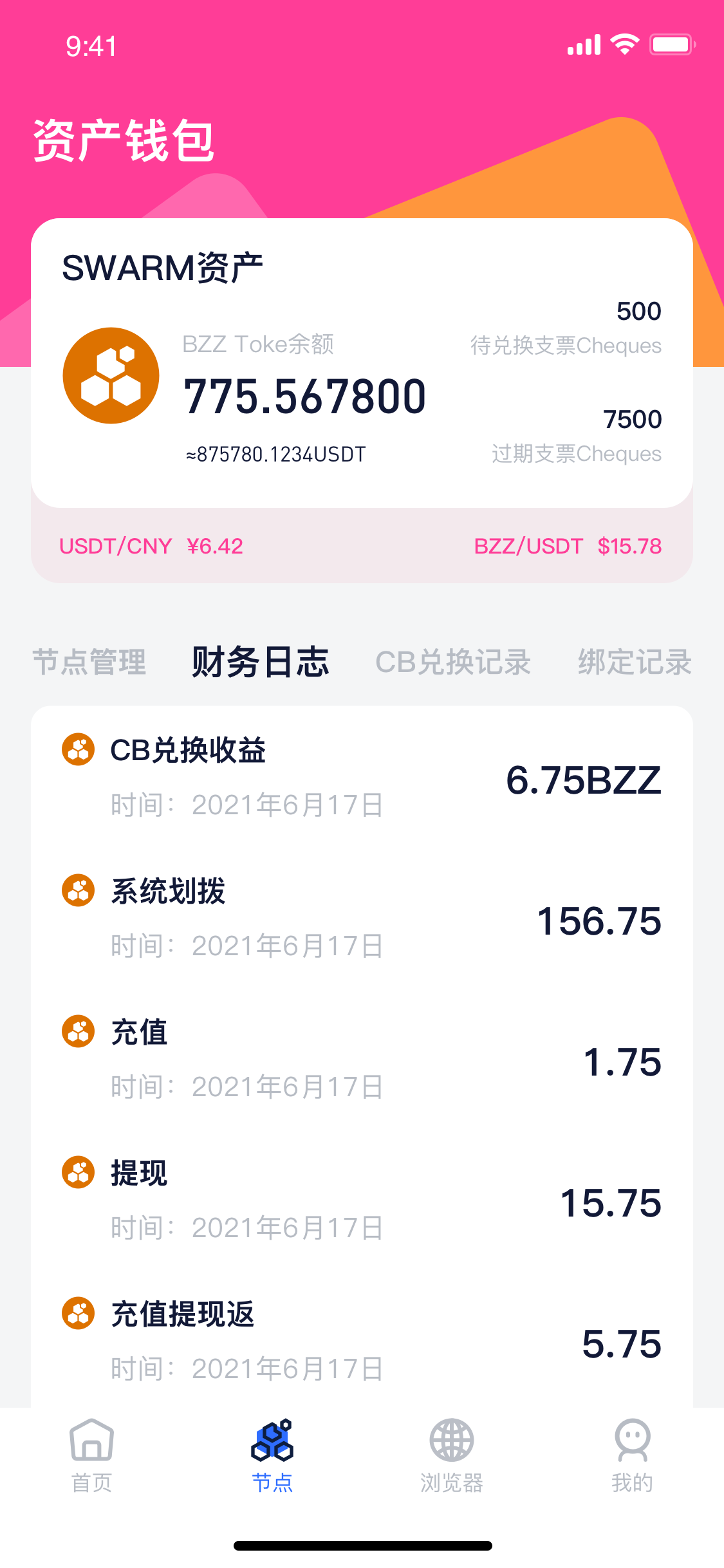The width and height of the screenshot is (724, 1568).
Task: Switch to the 绑定记录 tab
Action: click(x=635, y=662)
